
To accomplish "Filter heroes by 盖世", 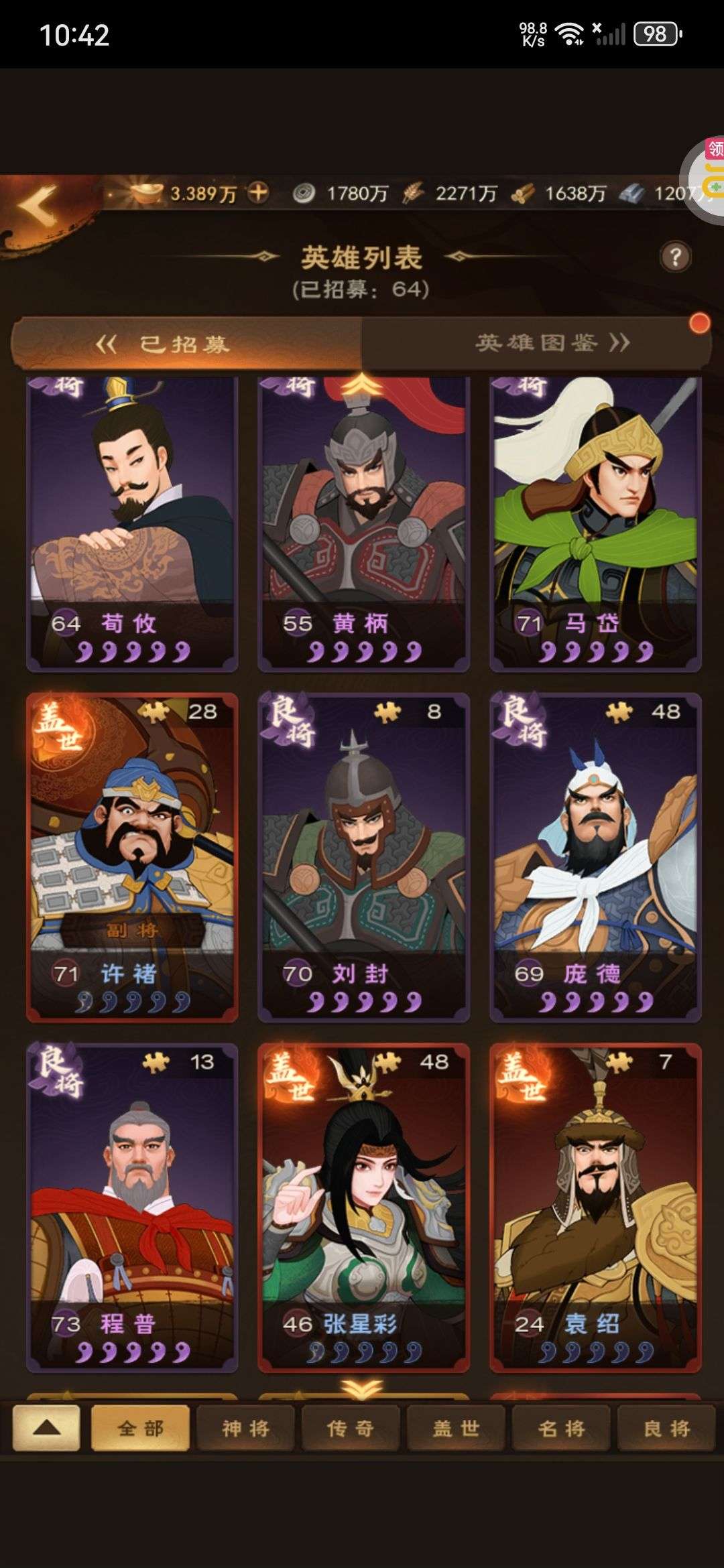I will (x=456, y=1428).
